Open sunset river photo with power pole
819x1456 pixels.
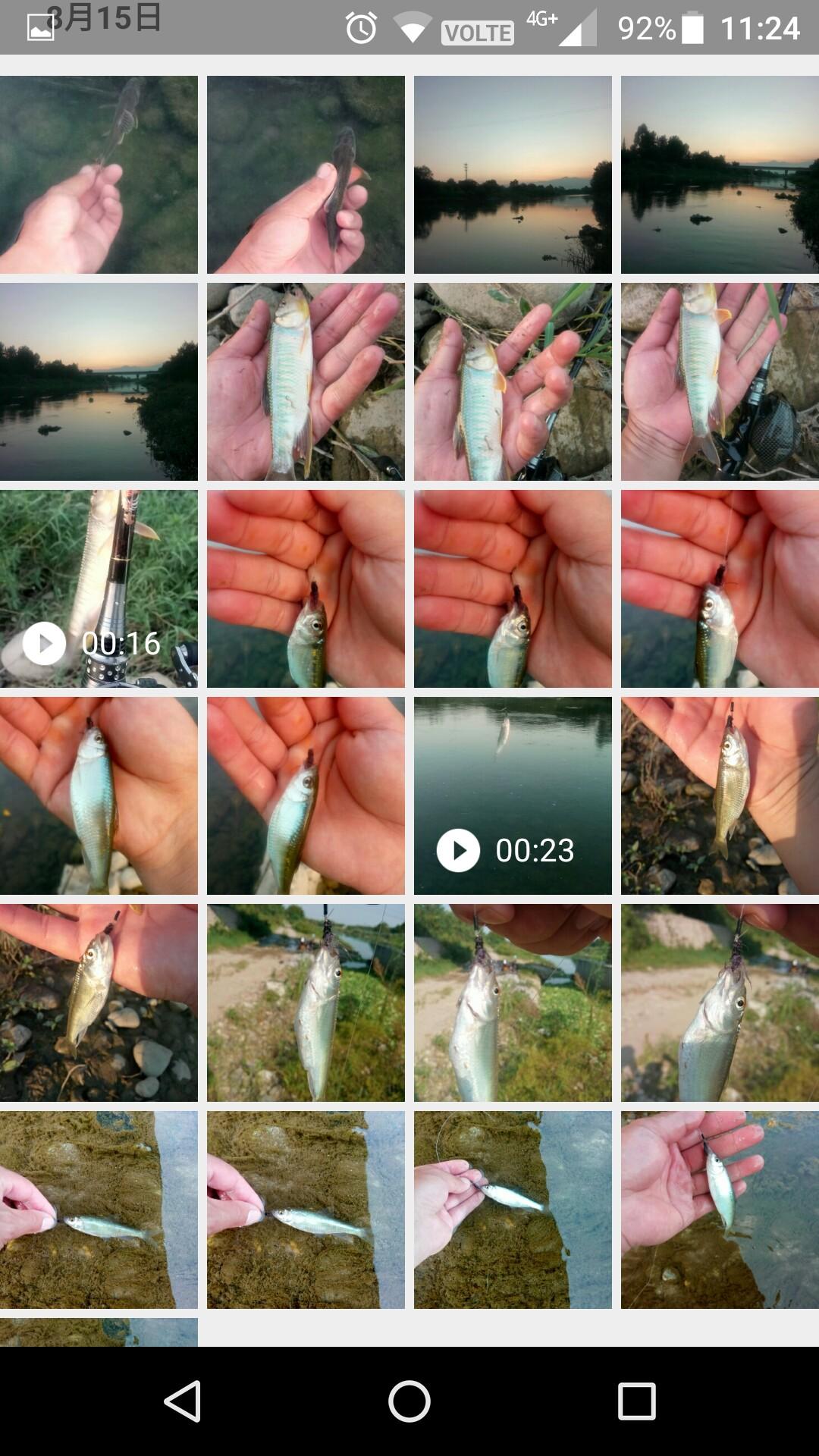click(513, 174)
